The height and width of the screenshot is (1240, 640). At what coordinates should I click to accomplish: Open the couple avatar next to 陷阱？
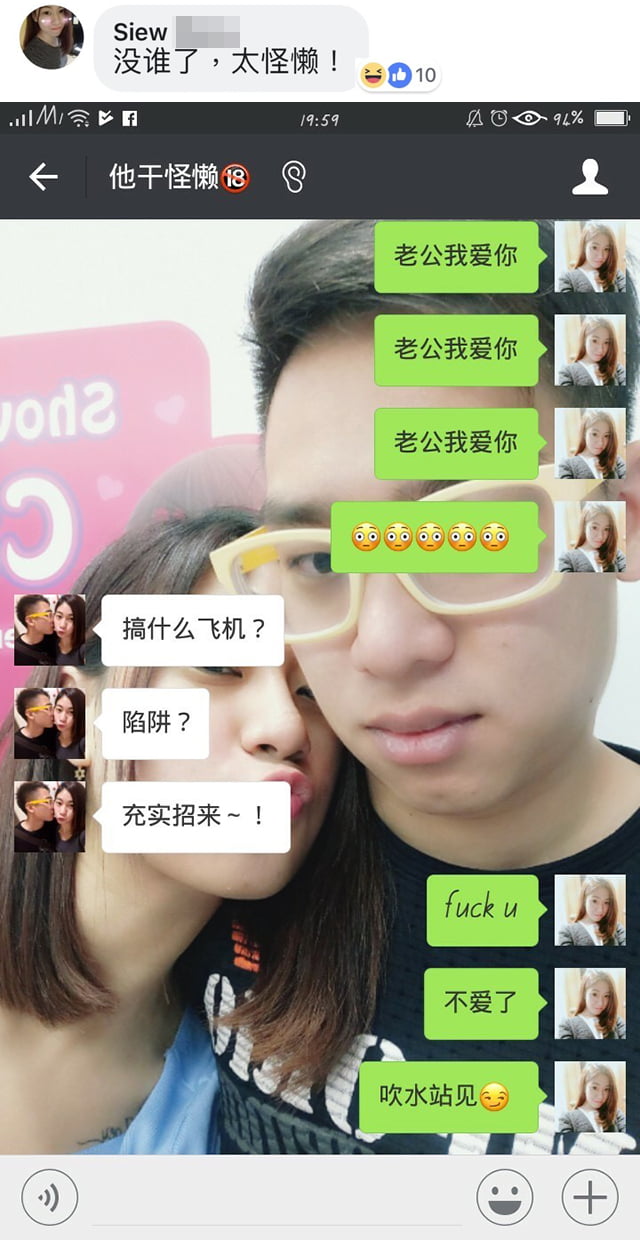(50, 723)
